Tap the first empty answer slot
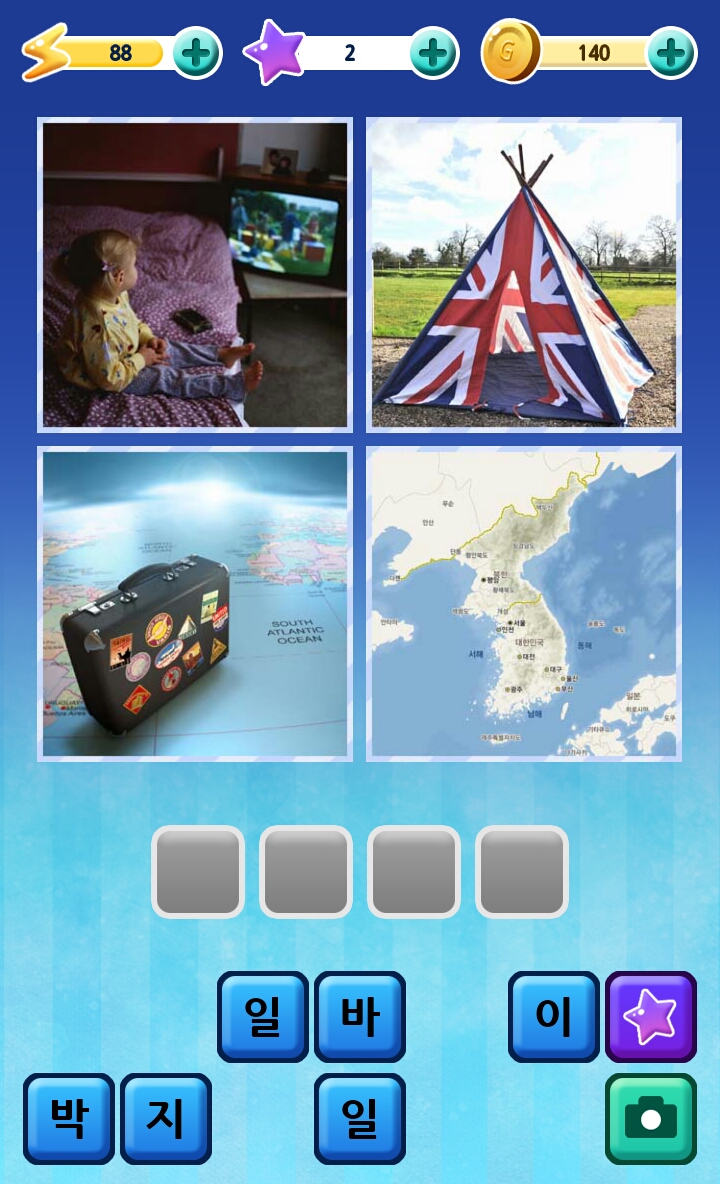This screenshot has height=1184, width=720. (198, 871)
